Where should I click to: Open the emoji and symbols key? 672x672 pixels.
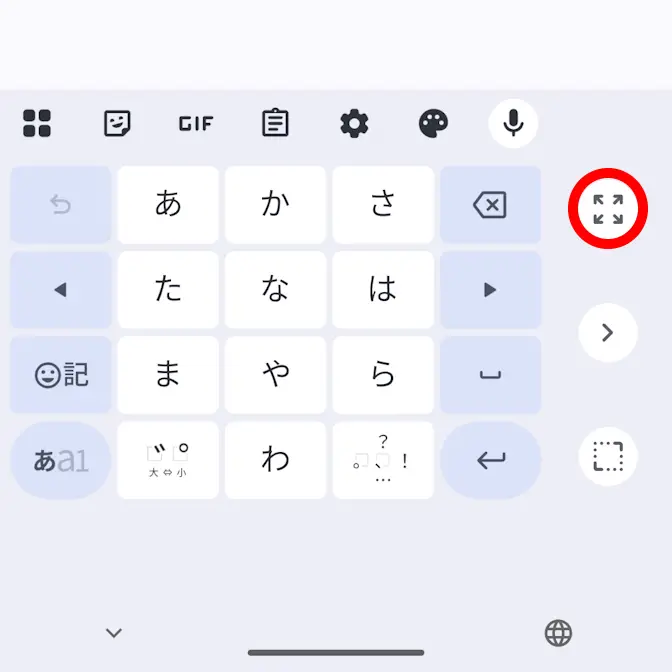point(60,375)
